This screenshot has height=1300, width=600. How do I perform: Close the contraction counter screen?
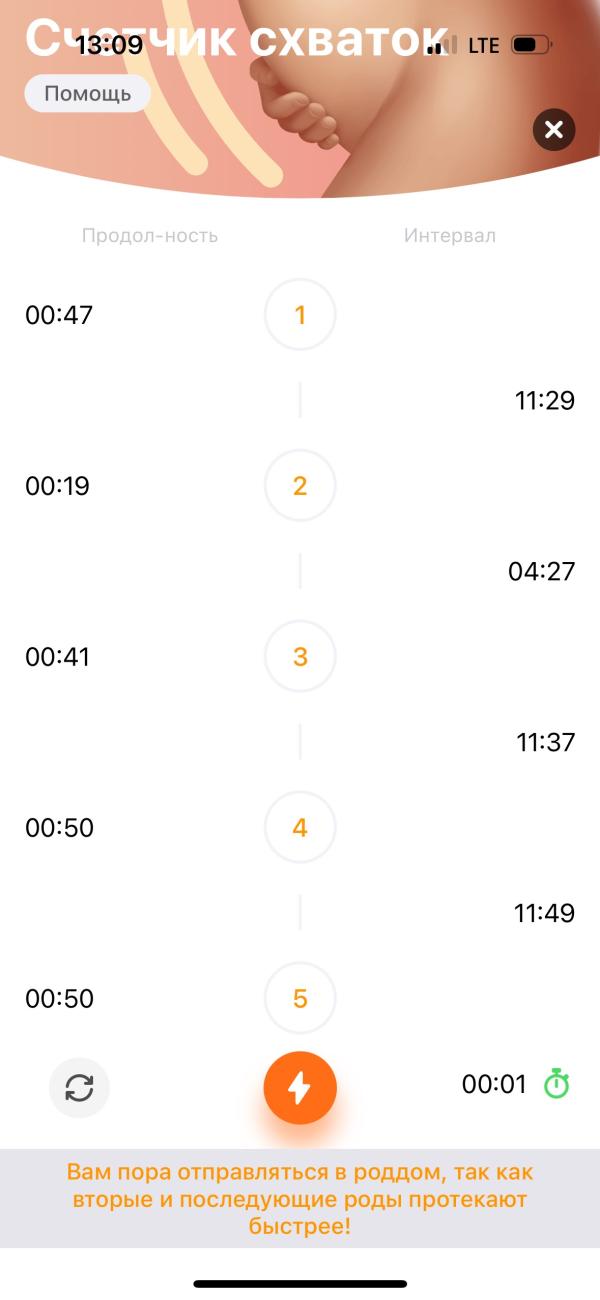554,130
